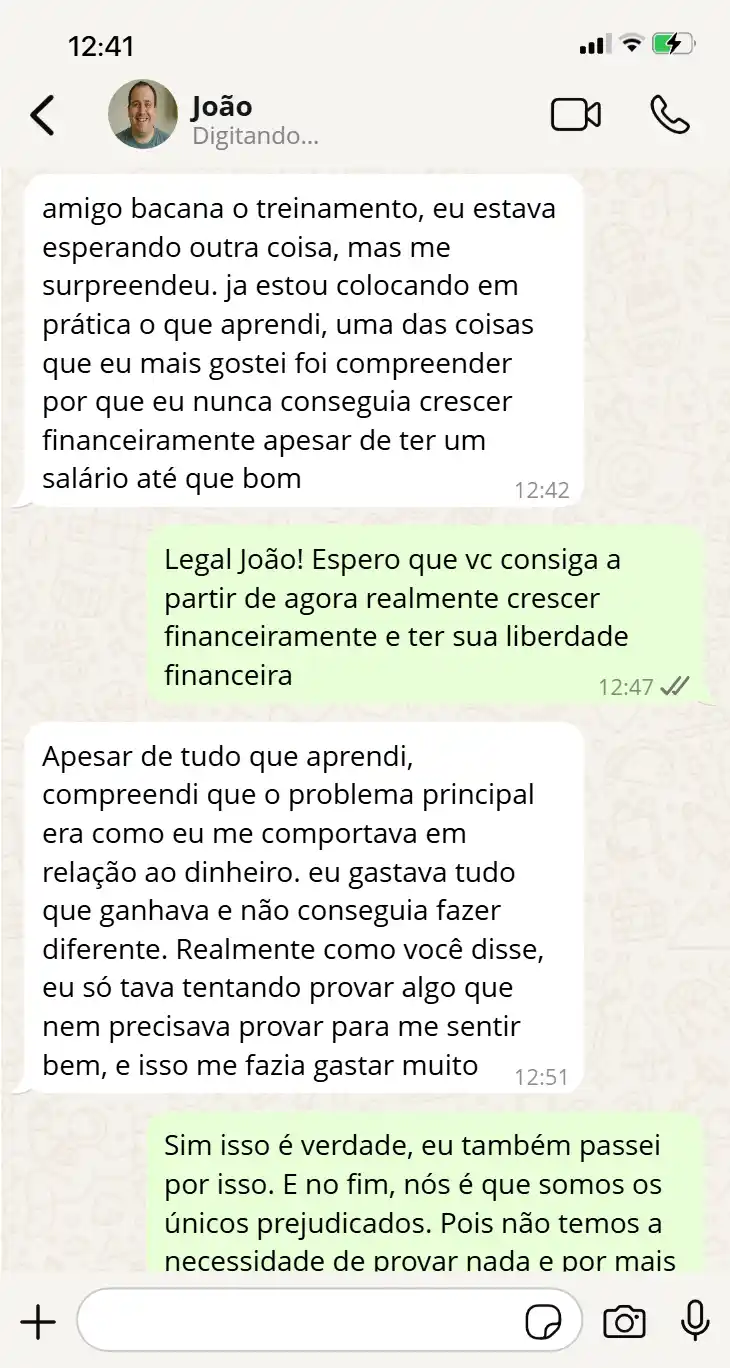The height and width of the screenshot is (1368, 730).
Task: Go back to the chat list
Action: (42, 115)
